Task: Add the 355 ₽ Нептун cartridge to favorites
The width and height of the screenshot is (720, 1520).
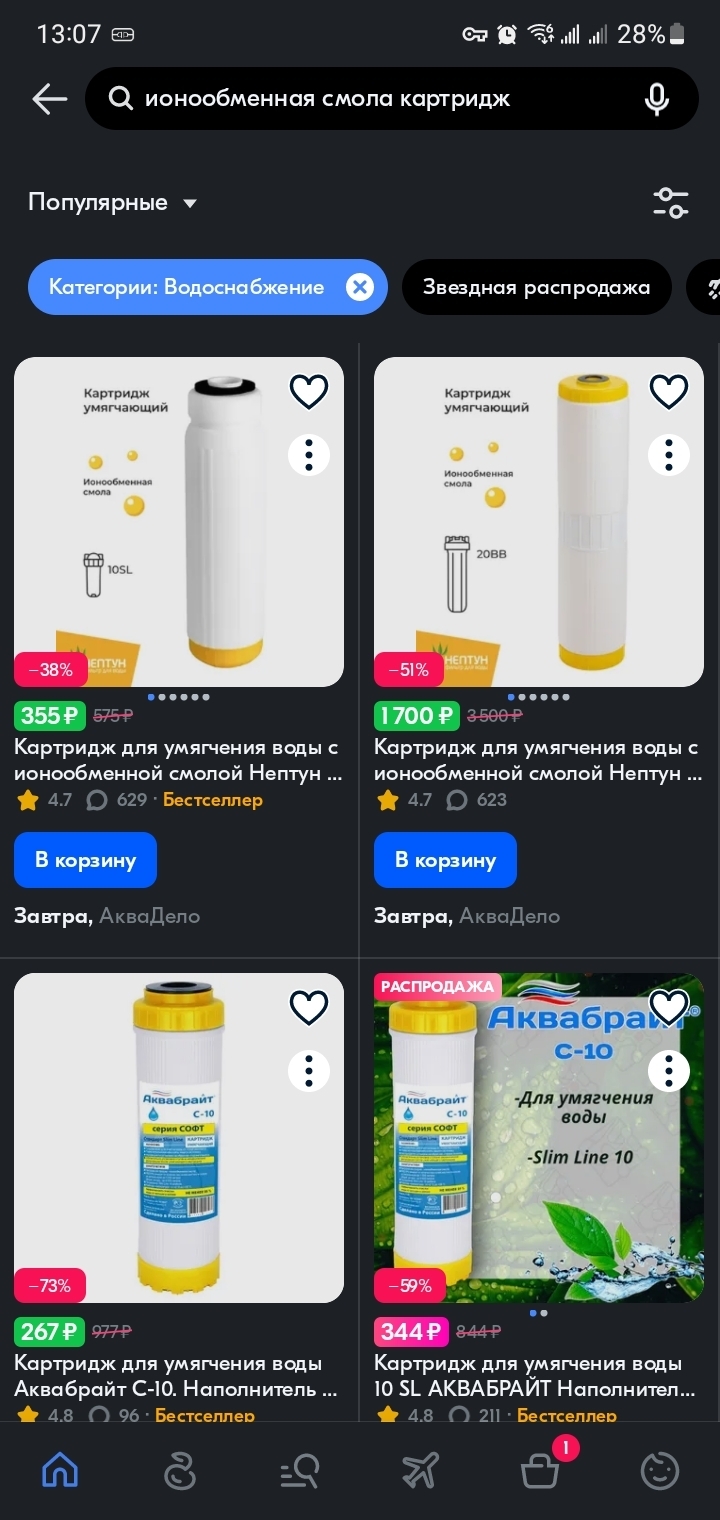Action: coord(309,392)
